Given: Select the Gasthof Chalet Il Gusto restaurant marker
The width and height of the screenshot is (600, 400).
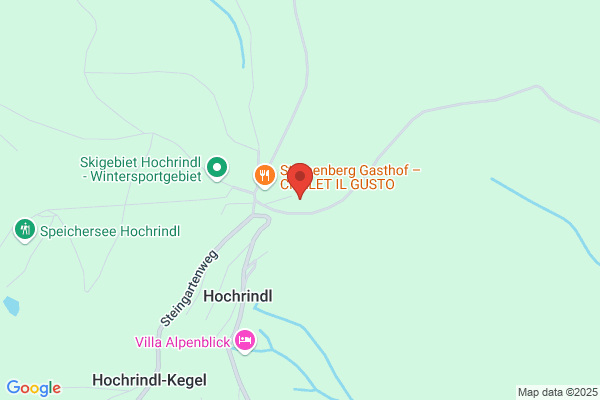Looking at the screenshot, I should tap(264, 176).
